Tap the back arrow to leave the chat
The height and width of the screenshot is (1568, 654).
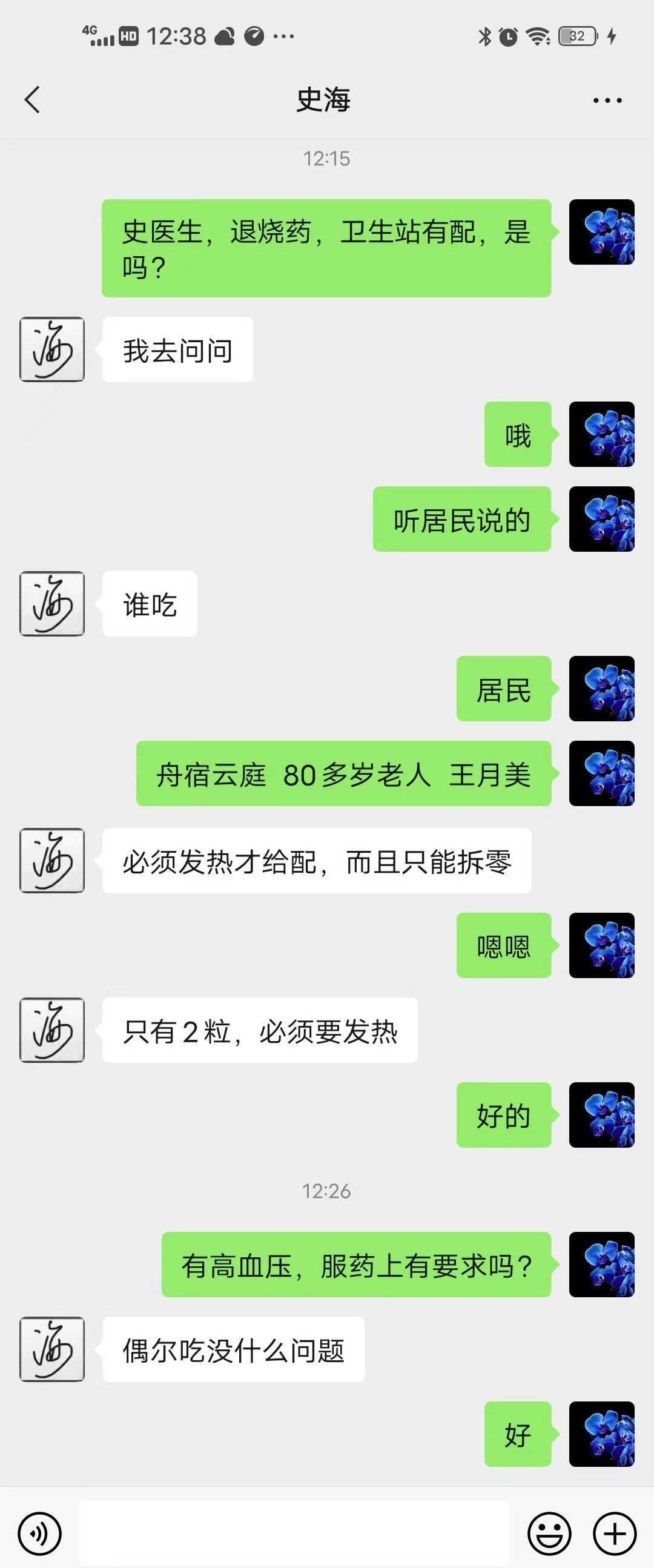[33, 99]
